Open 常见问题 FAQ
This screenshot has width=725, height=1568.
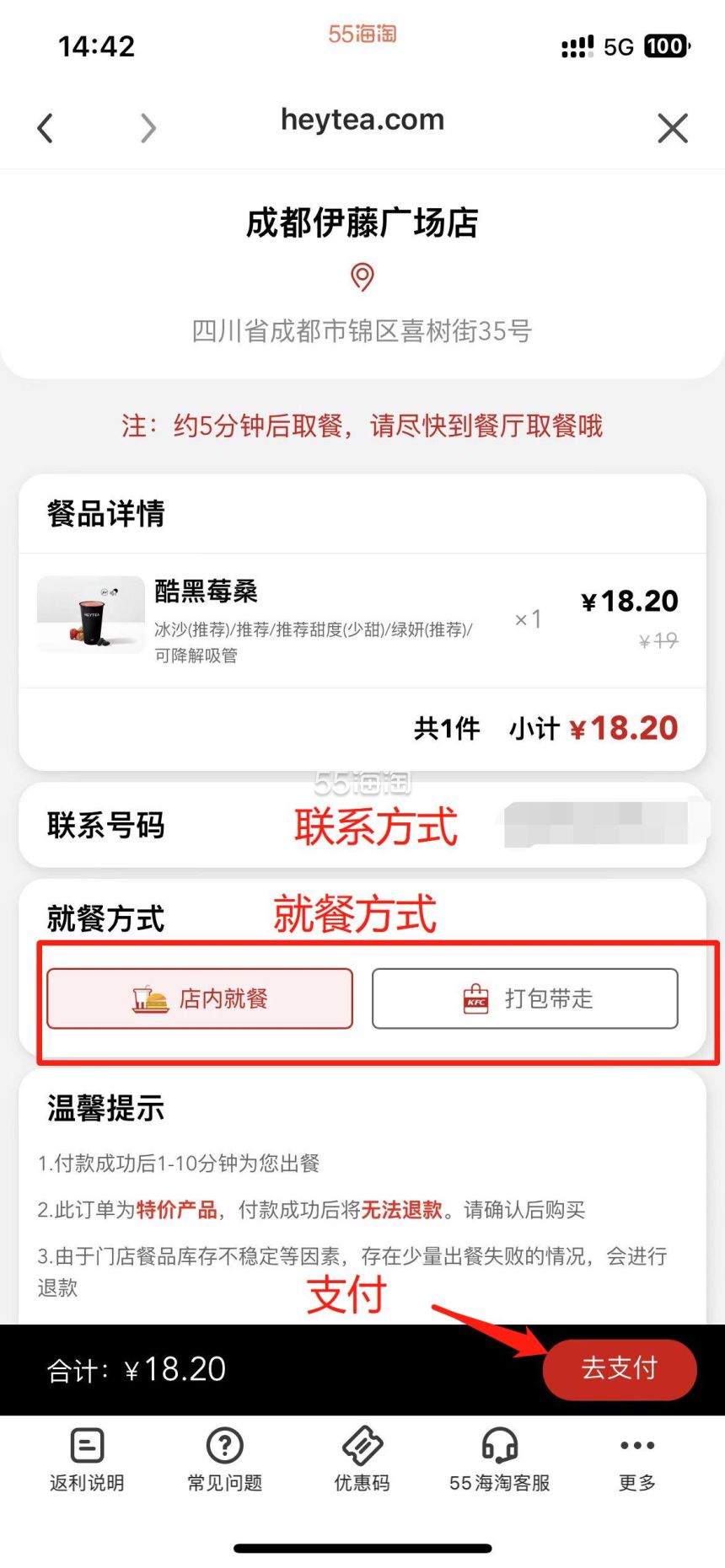224,1460
